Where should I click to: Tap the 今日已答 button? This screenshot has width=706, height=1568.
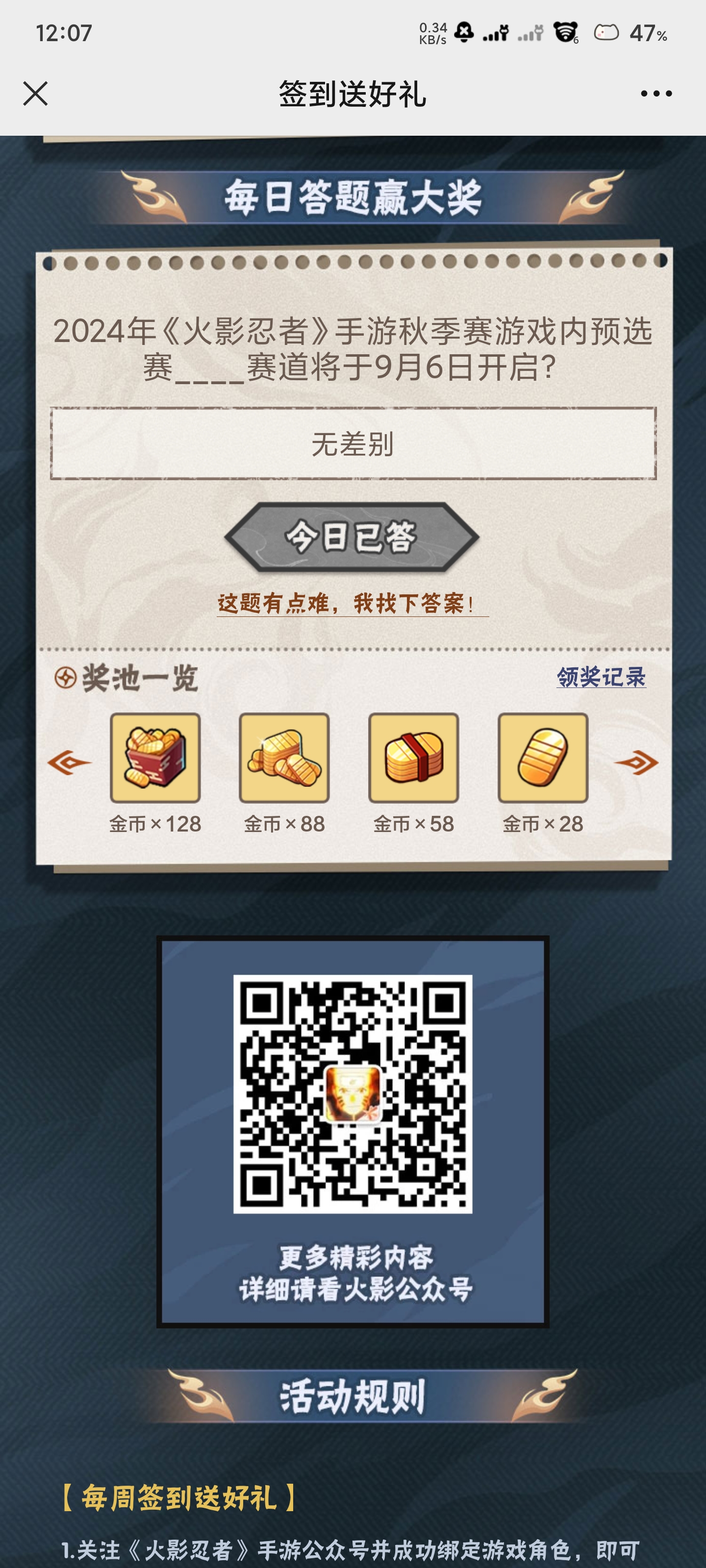pos(352,537)
